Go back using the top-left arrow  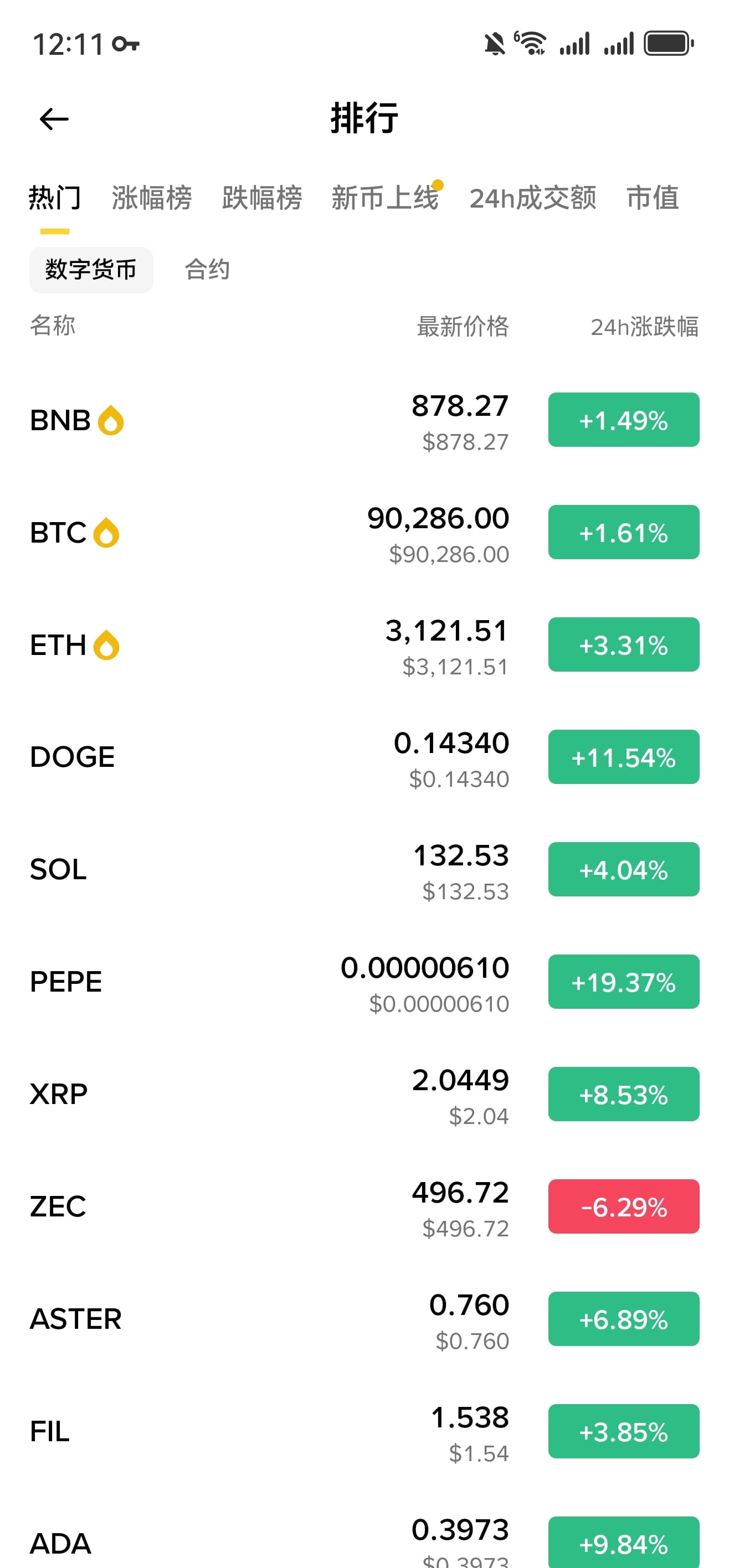click(54, 118)
